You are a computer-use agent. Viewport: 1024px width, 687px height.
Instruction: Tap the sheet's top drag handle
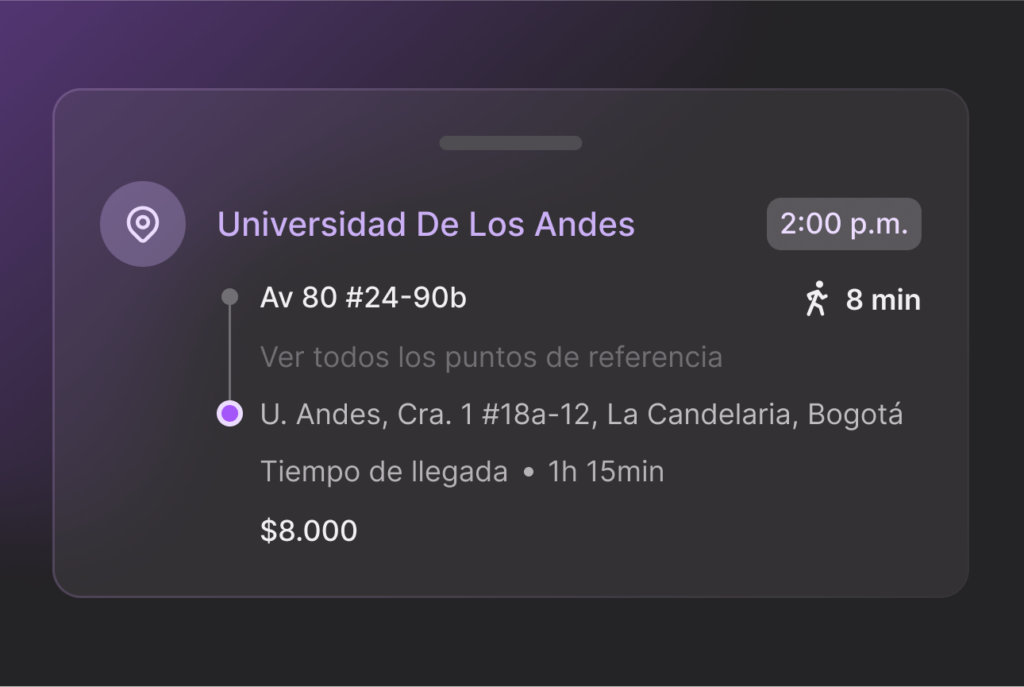coord(510,143)
